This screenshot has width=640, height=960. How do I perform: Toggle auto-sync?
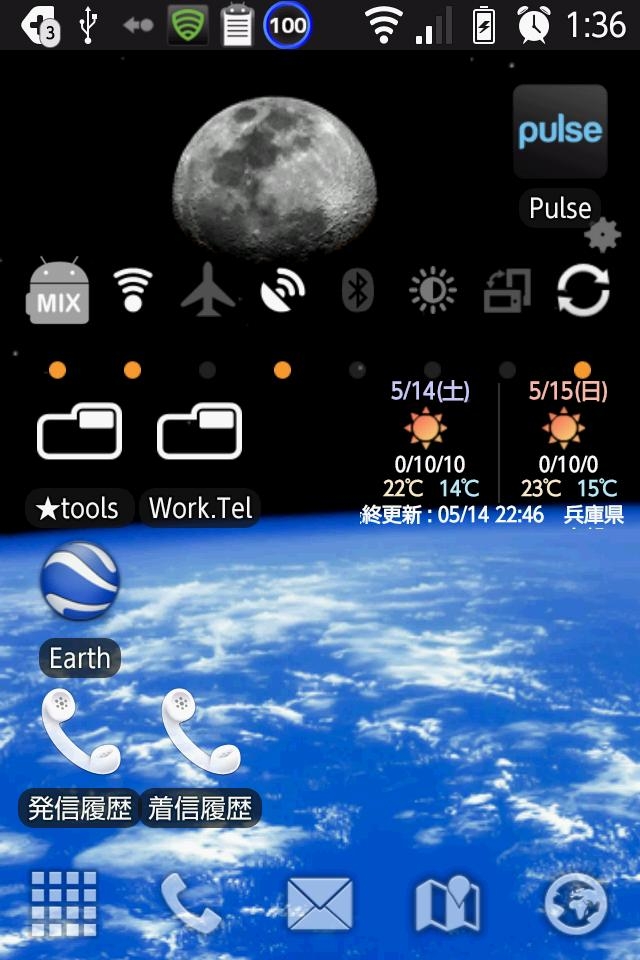[583, 291]
